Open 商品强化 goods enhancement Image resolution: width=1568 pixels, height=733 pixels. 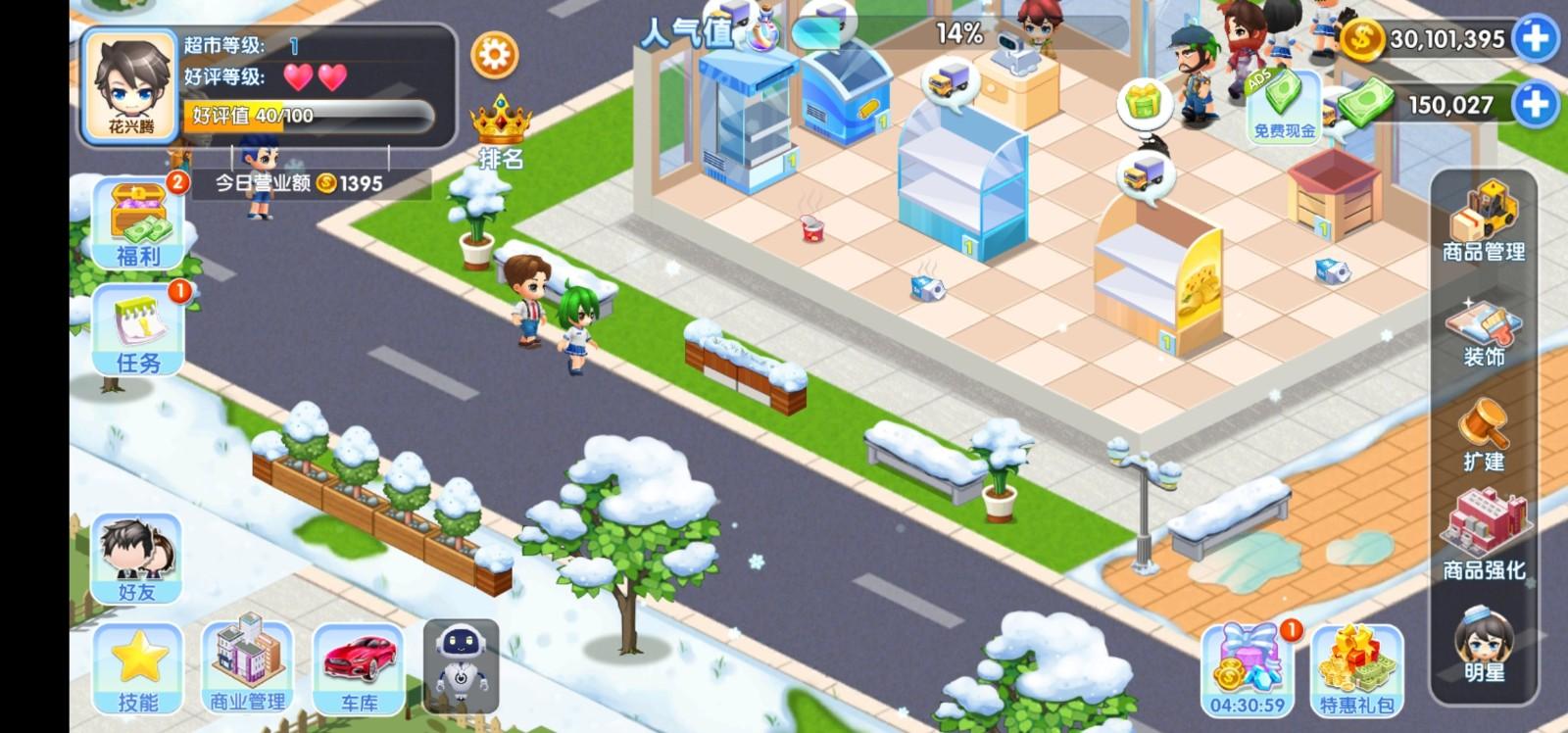click(1484, 537)
